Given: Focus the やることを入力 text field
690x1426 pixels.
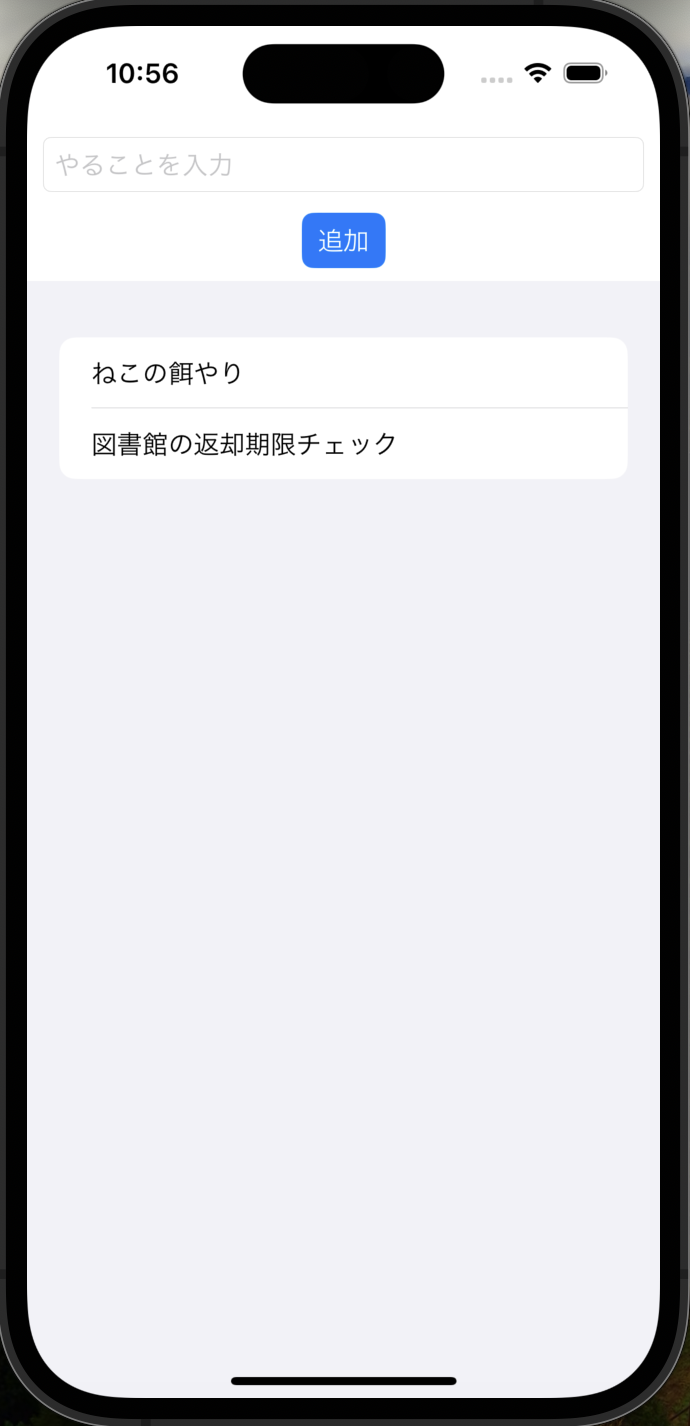Looking at the screenshot, I should (x=343, y=165).
